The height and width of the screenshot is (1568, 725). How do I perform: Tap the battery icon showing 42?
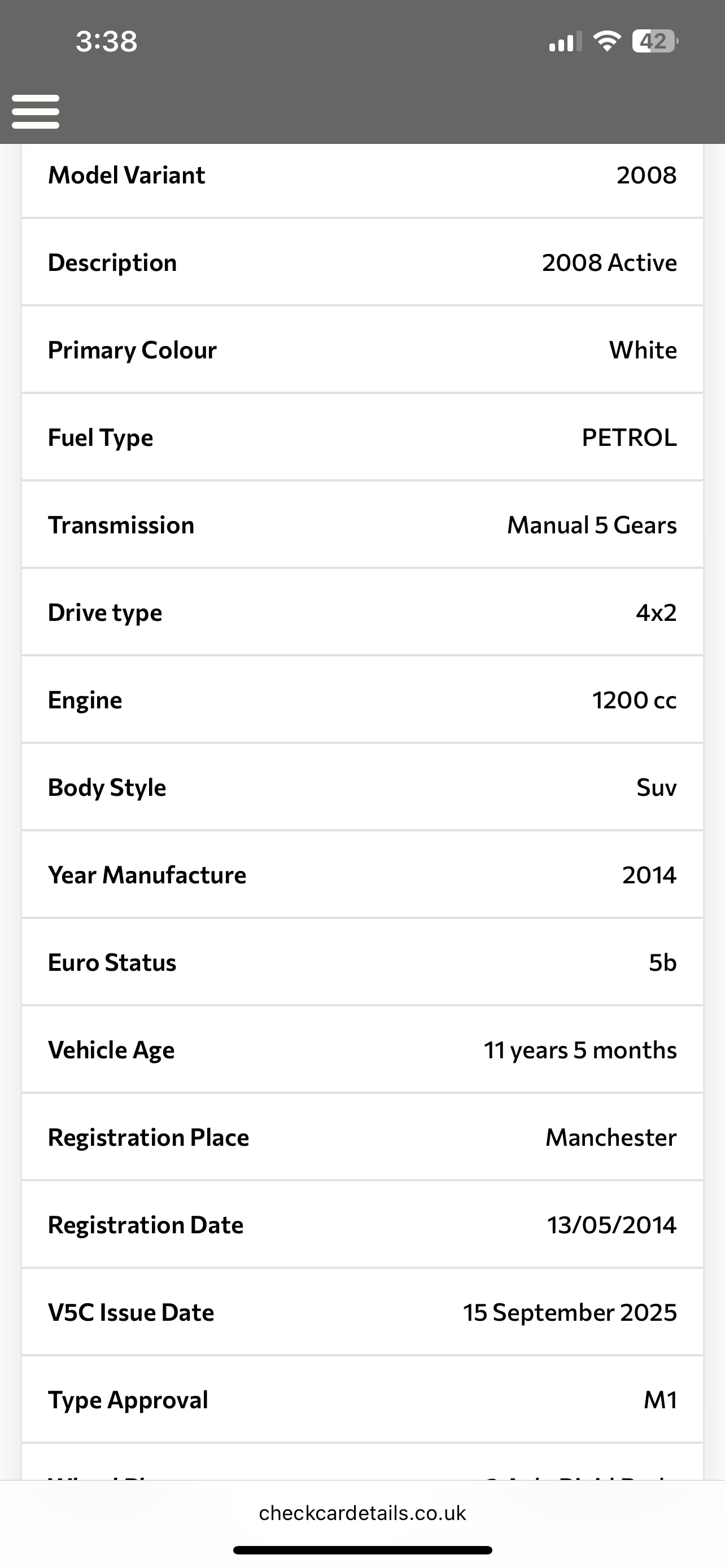[x=655, y=41]
